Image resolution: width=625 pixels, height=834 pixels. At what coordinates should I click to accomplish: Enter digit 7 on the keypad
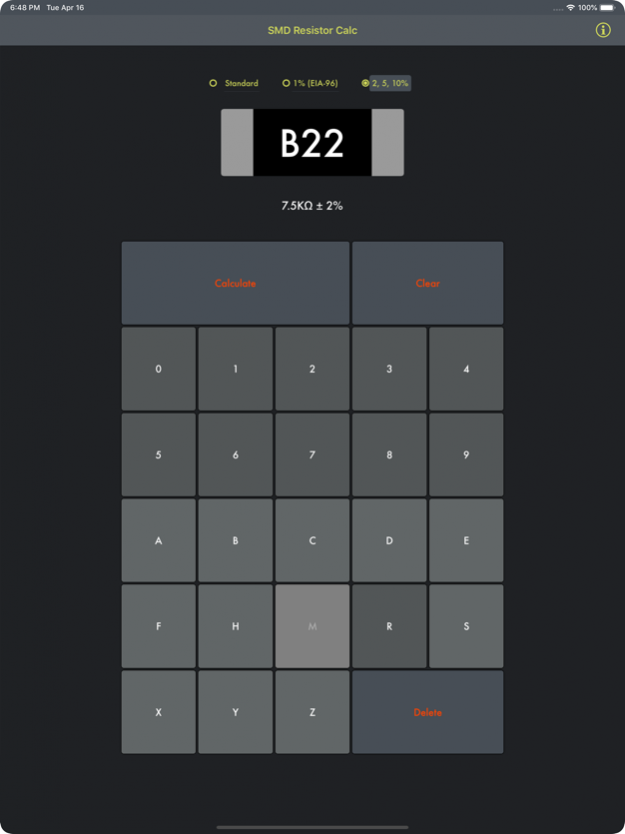click(312, 455)
